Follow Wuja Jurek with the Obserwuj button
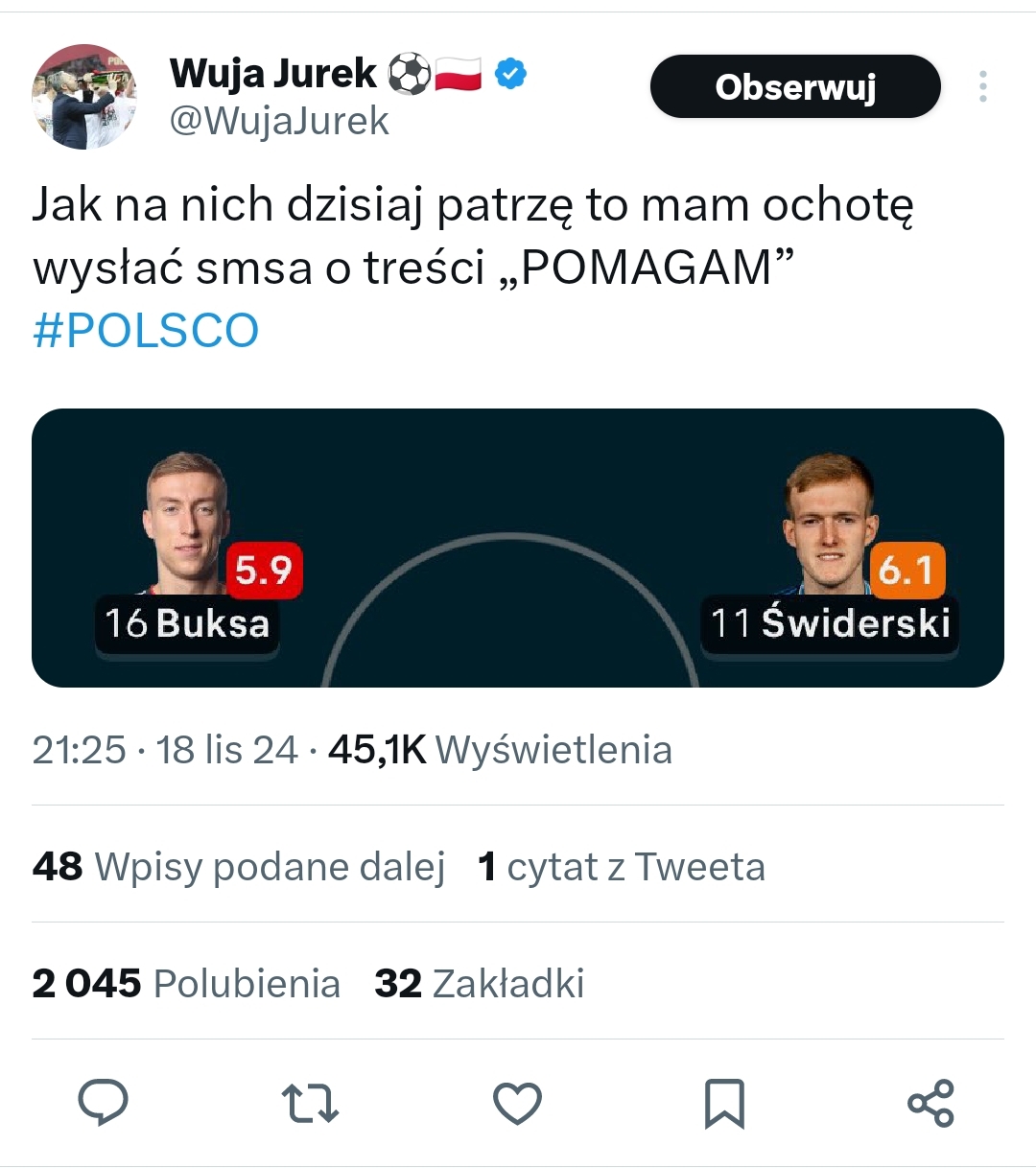 pyautogui.click(x=795, y=87)
